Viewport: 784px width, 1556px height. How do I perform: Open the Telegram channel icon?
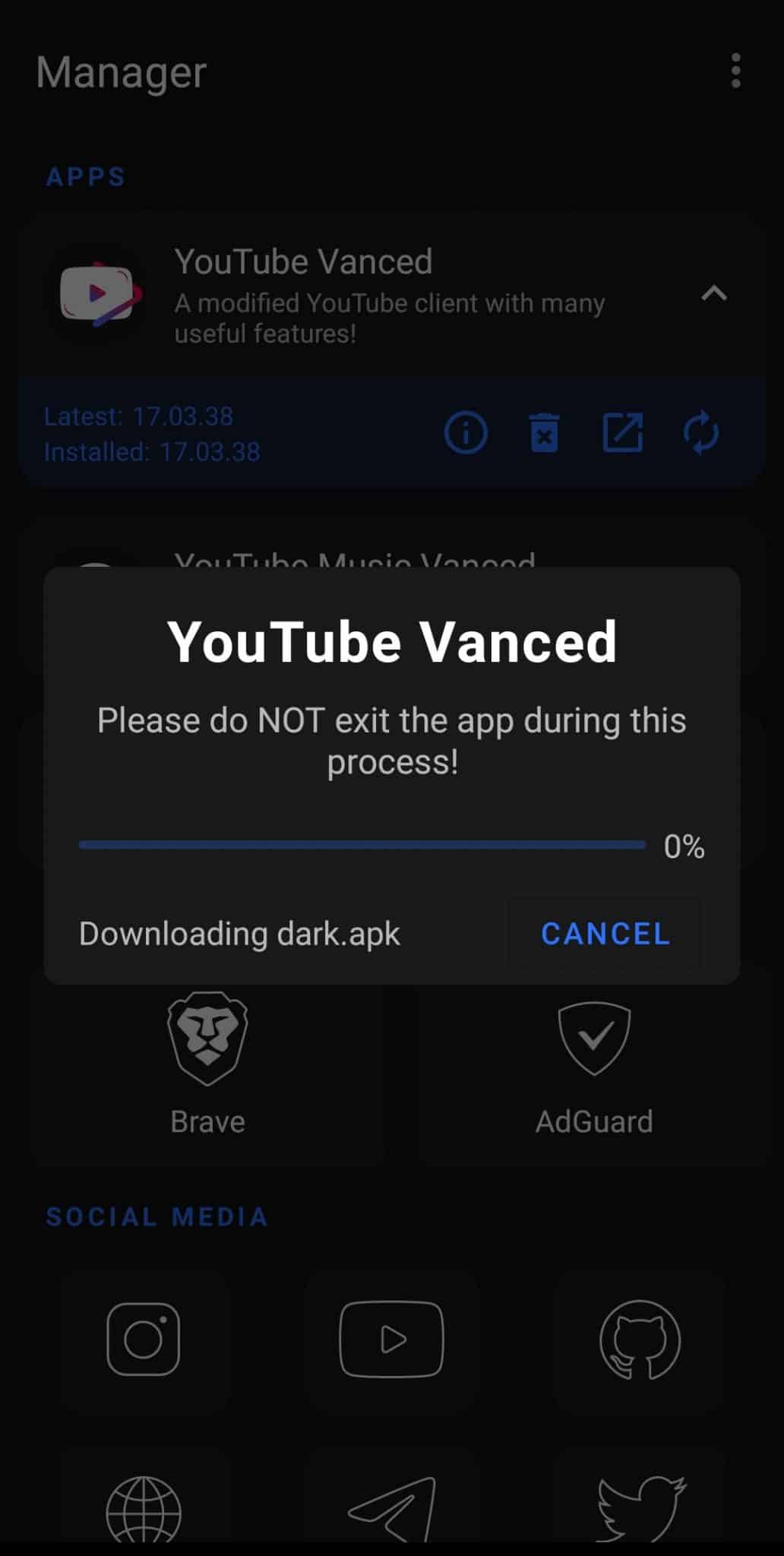391,1512
